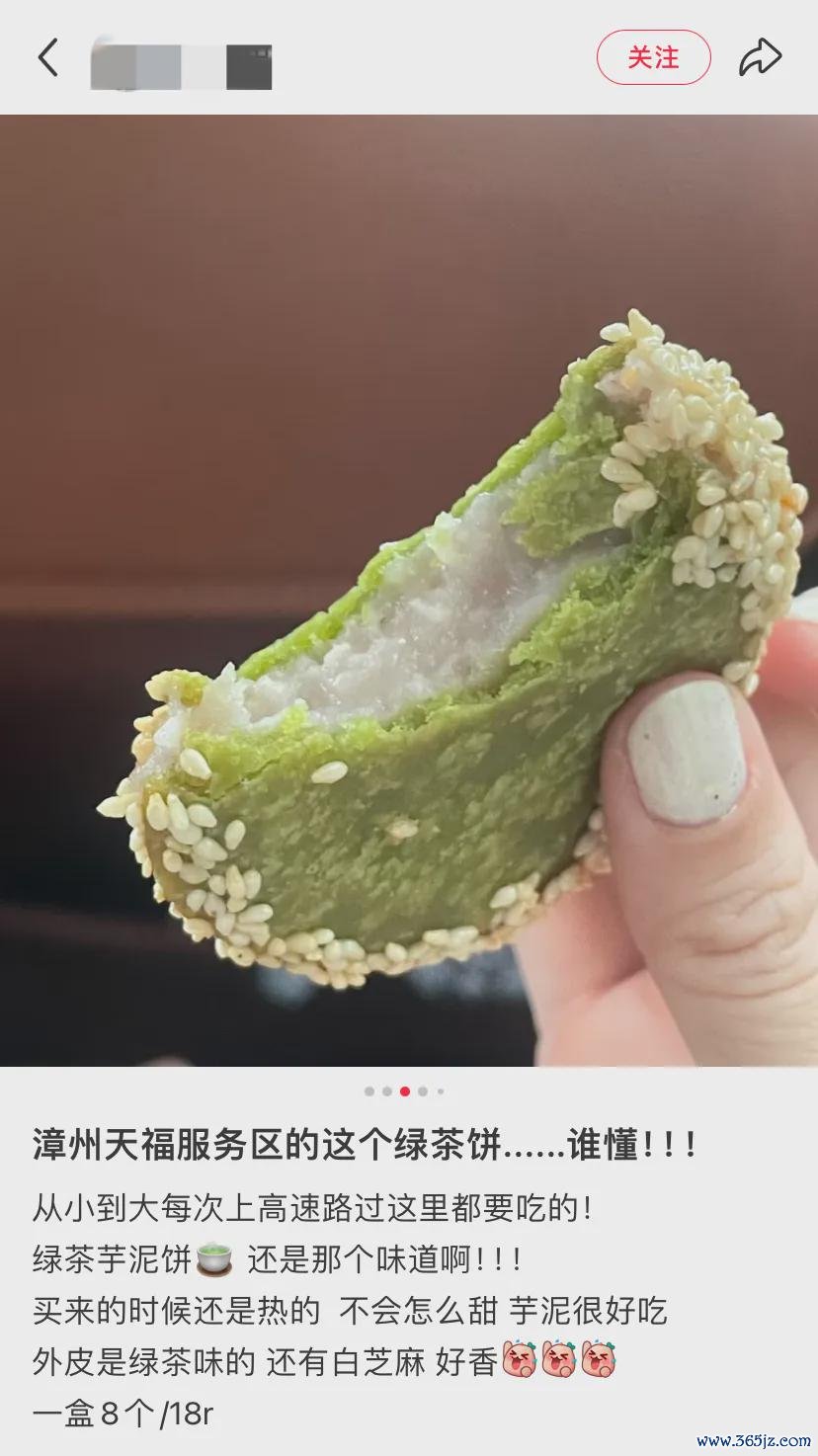Viewport: 818px width, 1456px height.
Task: Open the author's blurred profile name
Action: [x=181, y=64]
